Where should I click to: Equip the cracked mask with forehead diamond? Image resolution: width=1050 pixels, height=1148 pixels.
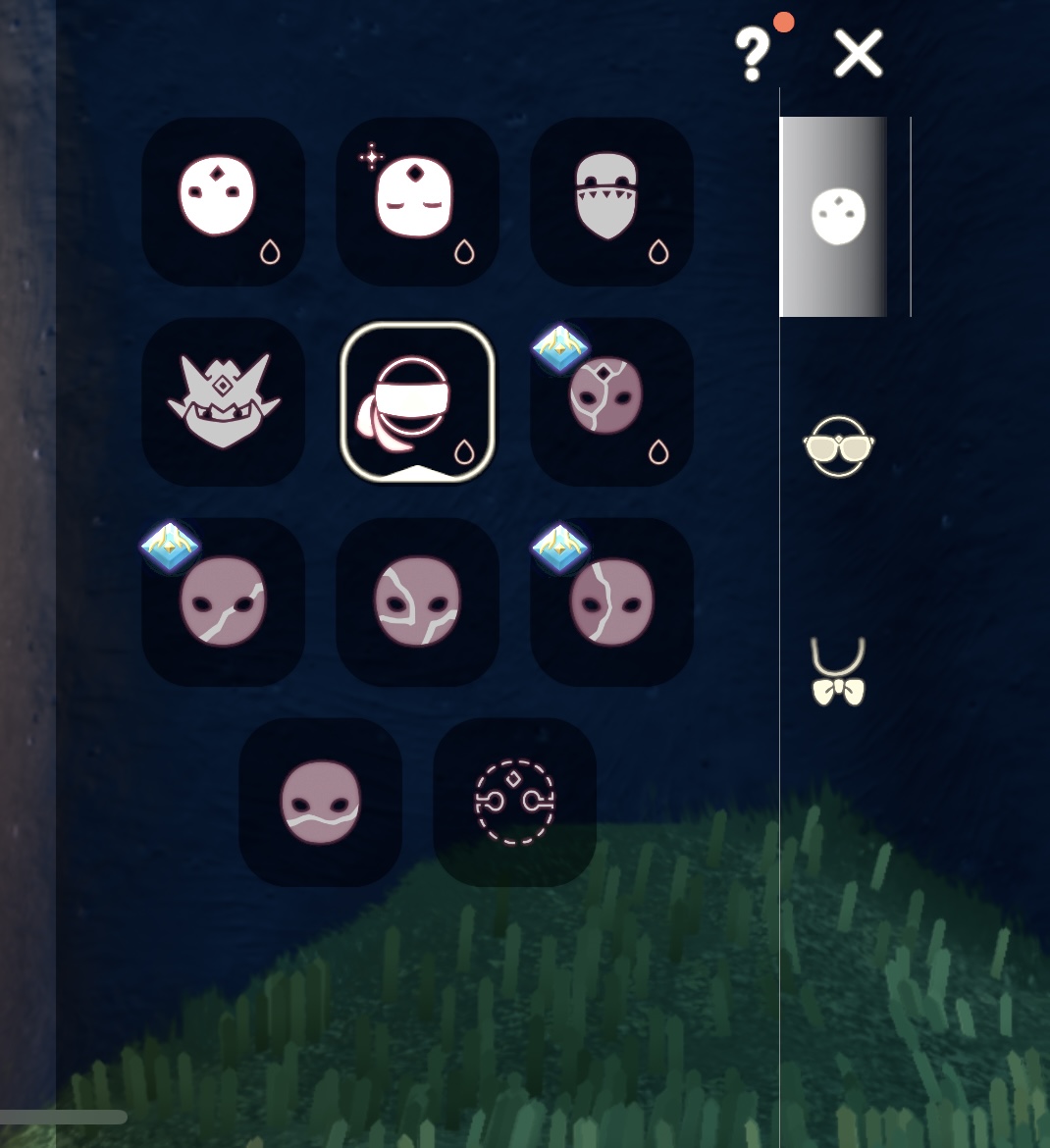click(x=611, y=401)
